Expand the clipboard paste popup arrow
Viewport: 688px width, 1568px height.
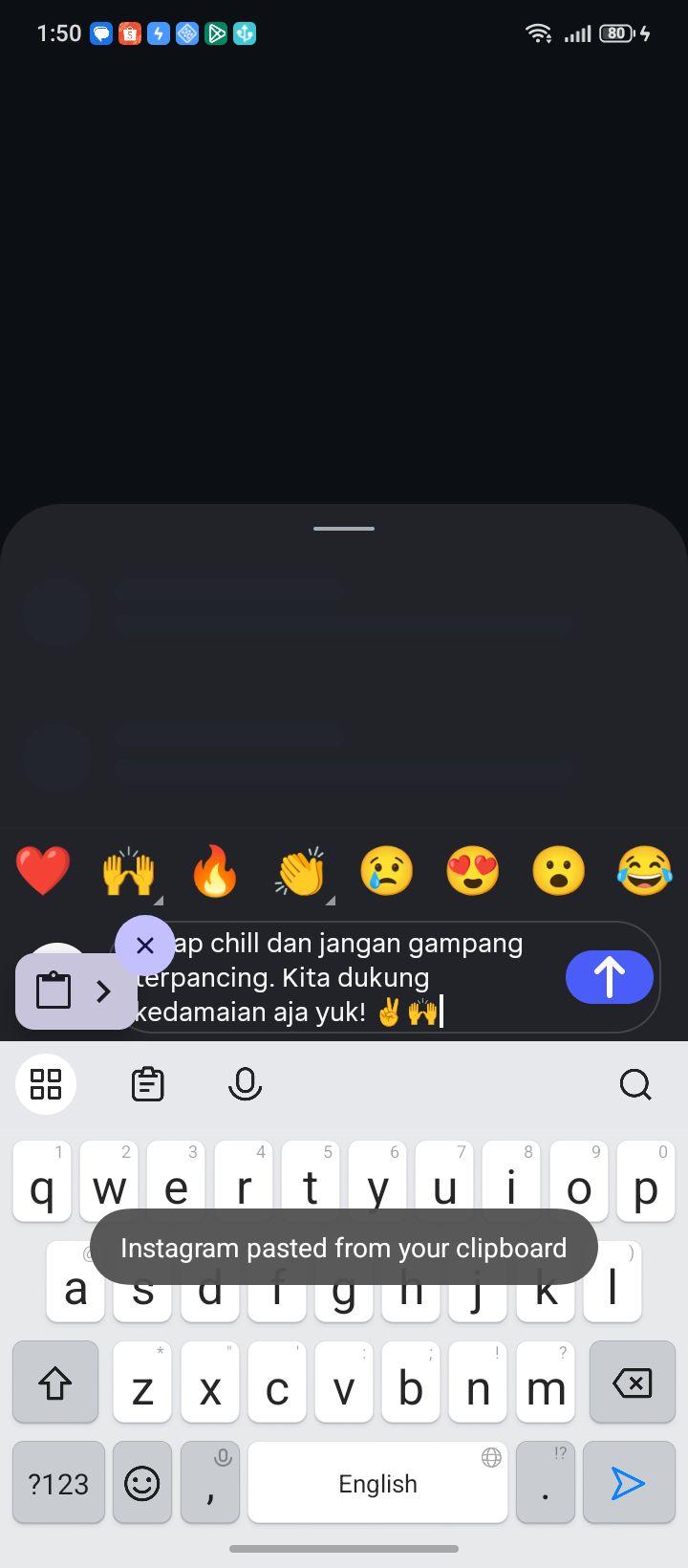click(104, 991)
